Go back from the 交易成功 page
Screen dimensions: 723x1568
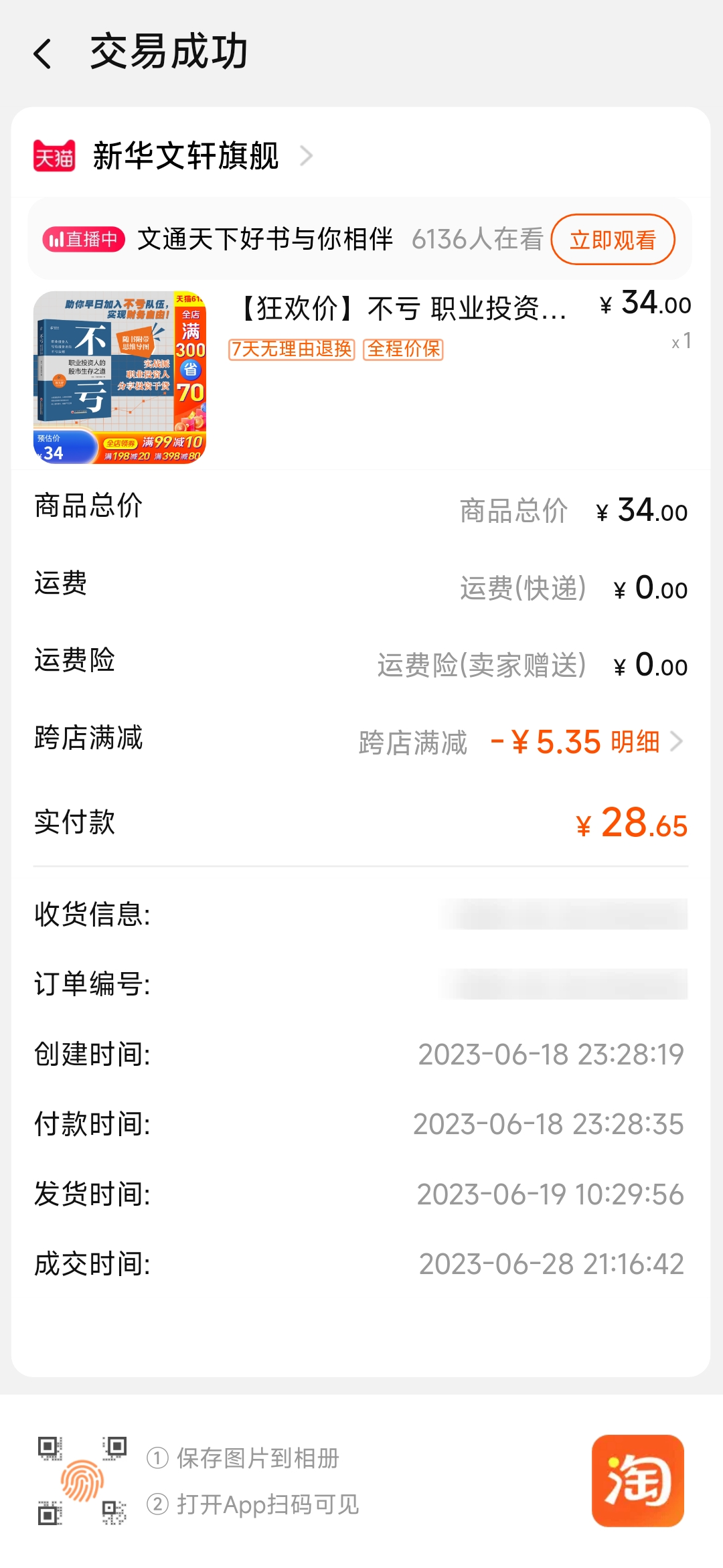43,54
